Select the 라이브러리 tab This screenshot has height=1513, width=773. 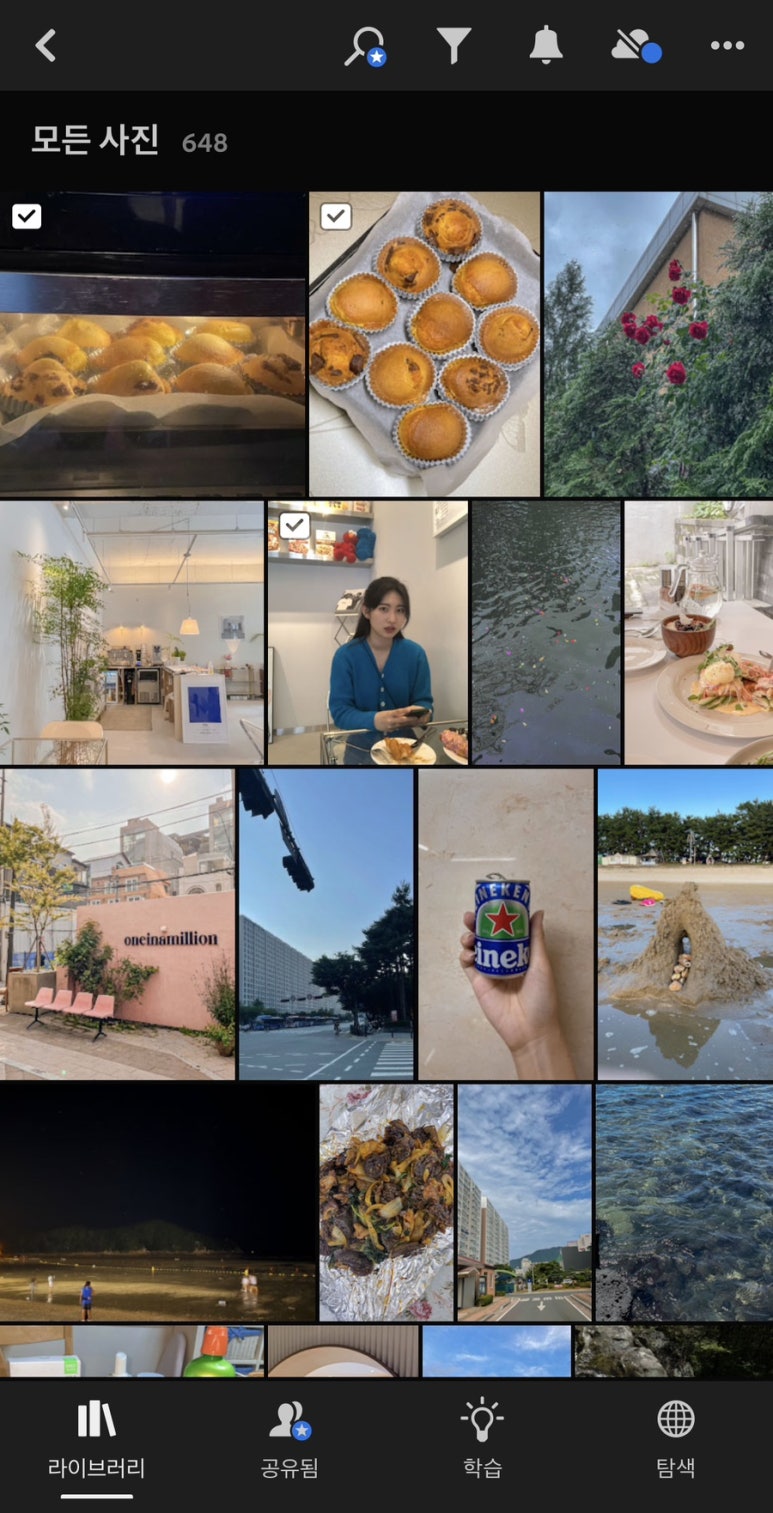pyautogui.click(x=96, y=1440)
